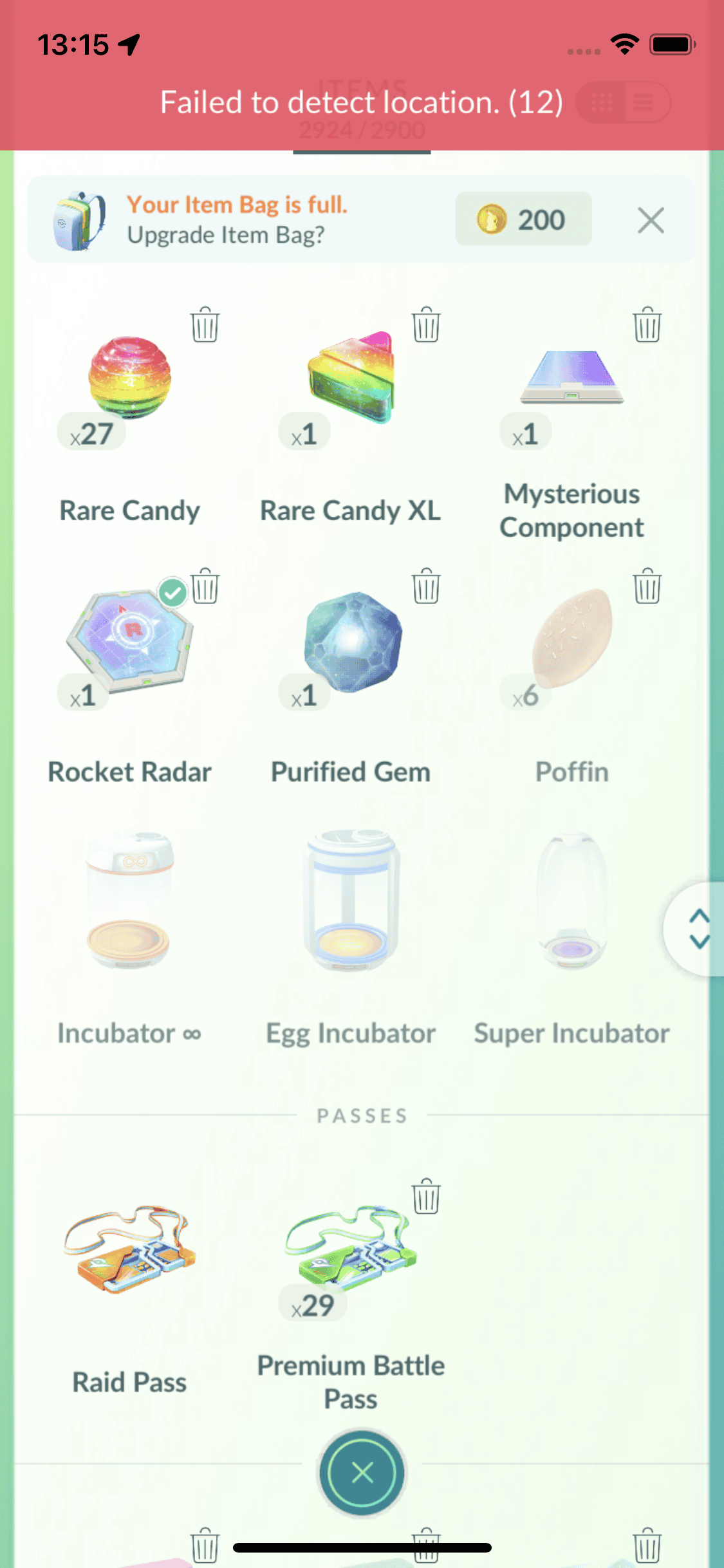The width and height of the screenshot is (724, 1568).
Task: Switch to the list view toggle
Action: [x=644, y=102]
